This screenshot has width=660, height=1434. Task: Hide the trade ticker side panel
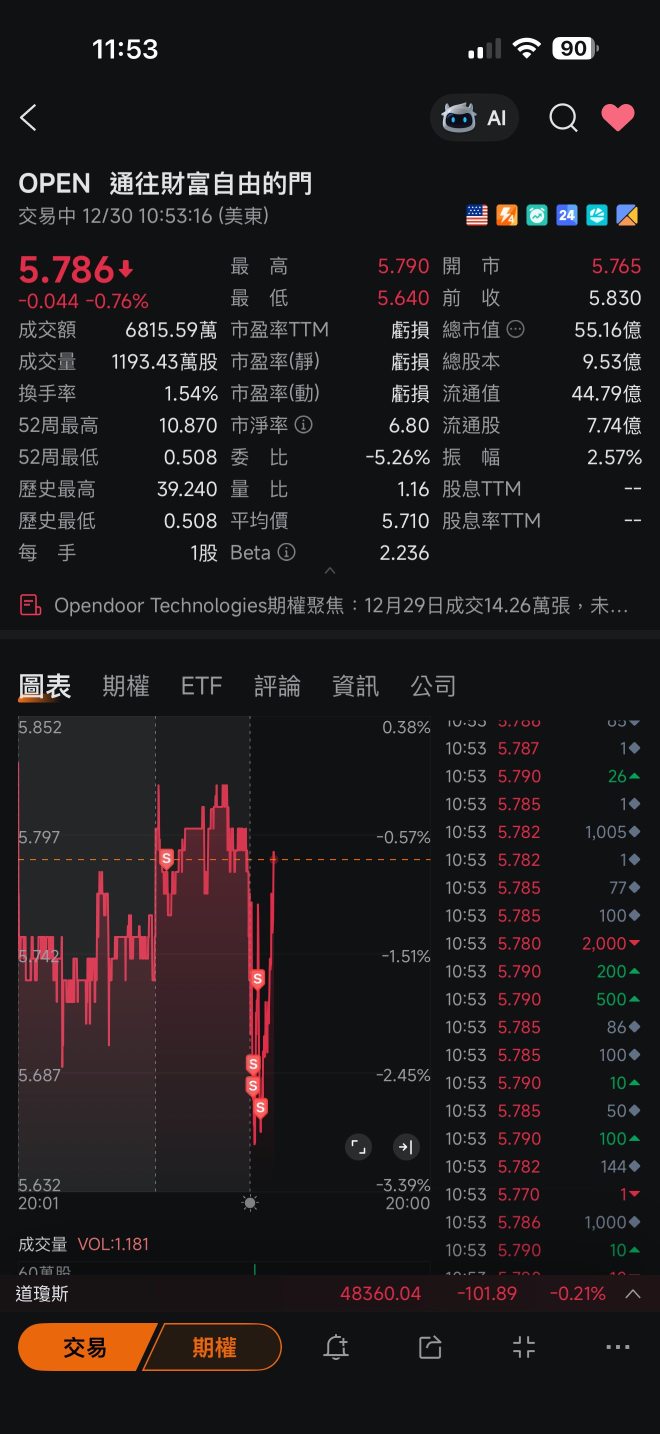pyautogui.click(x=405, y=1147)
